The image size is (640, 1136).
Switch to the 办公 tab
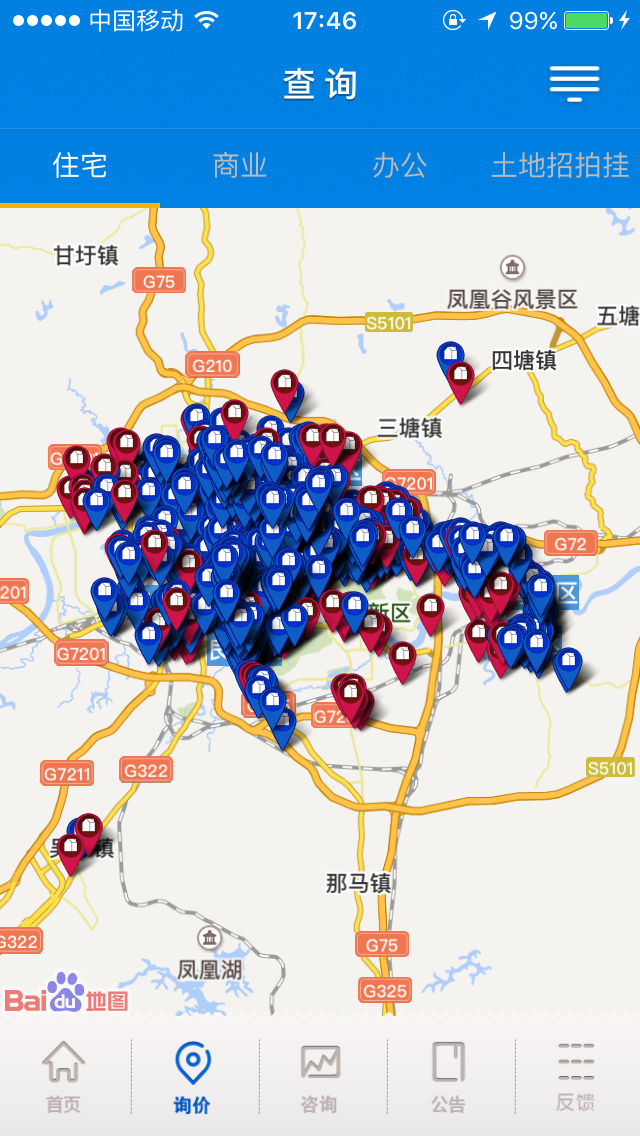tap(399, 166)
